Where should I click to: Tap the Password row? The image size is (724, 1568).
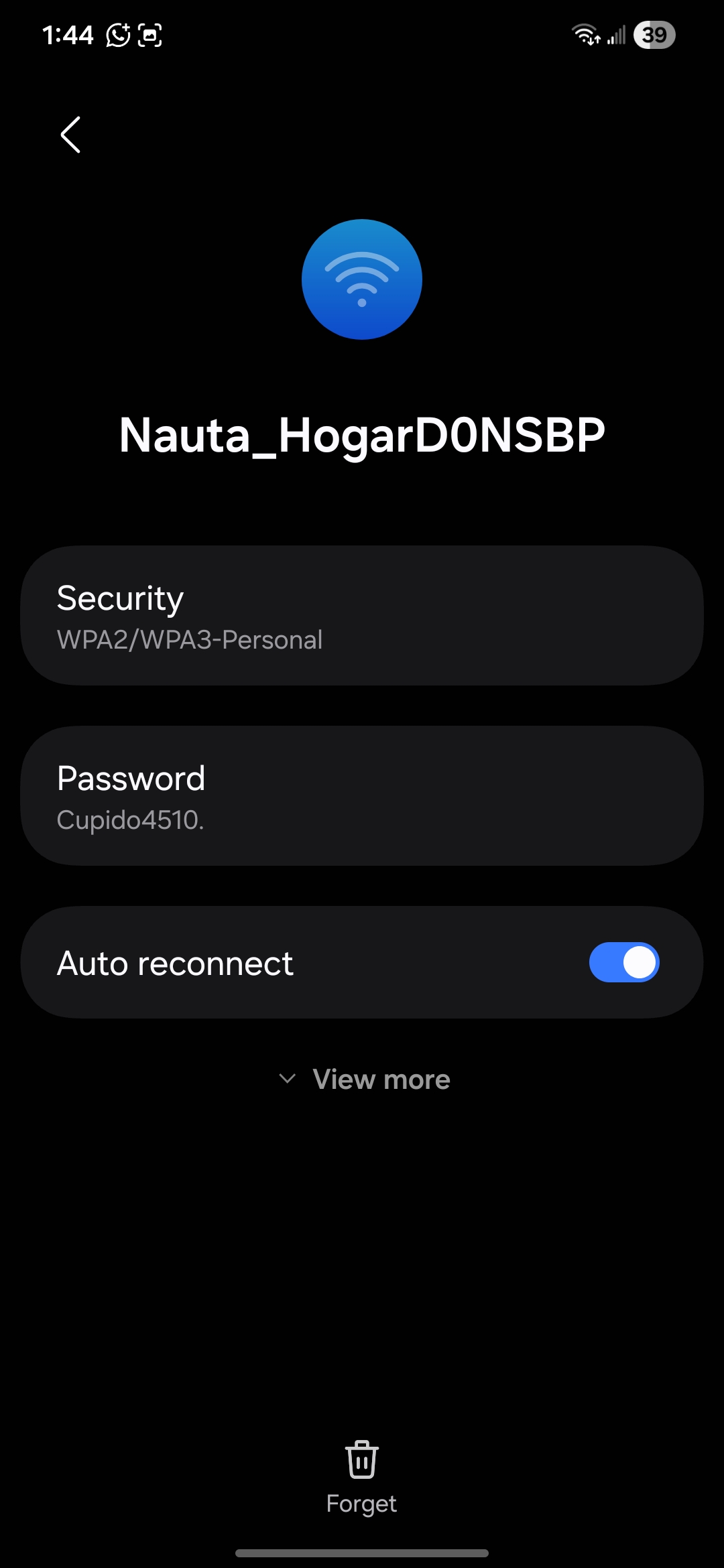coord(362,795)
